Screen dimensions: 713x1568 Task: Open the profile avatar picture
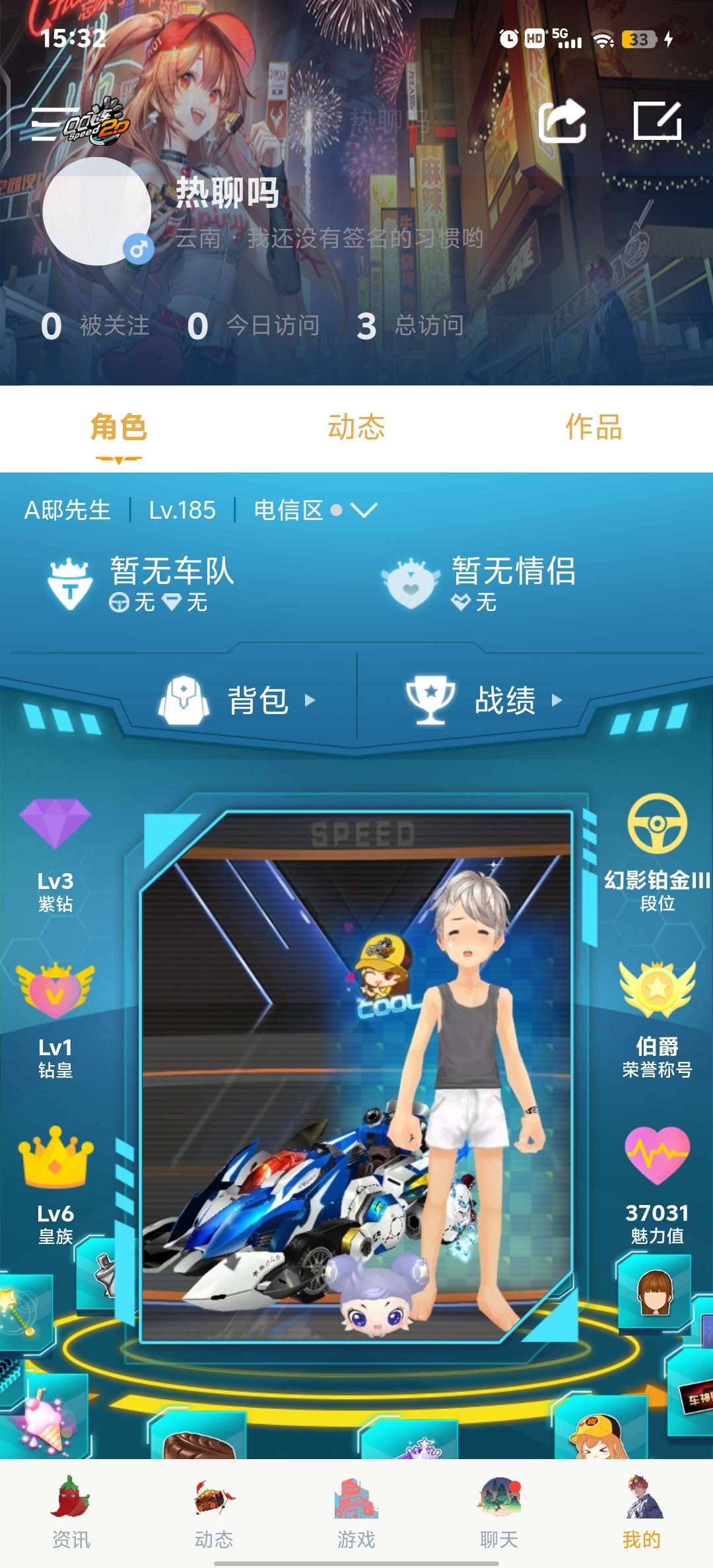[97, 211]
